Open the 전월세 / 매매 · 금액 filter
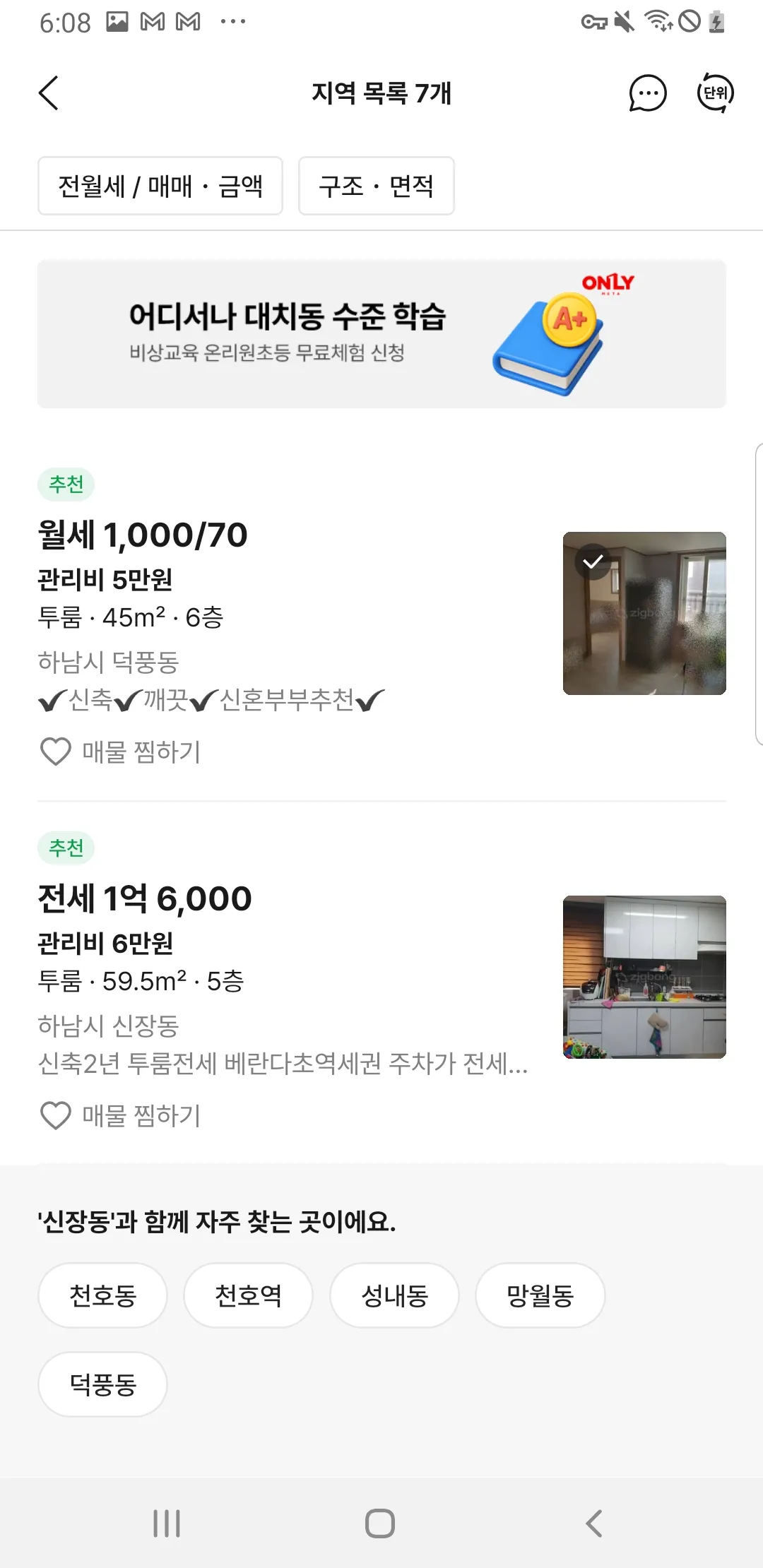This screenshot has height=1568, width=763. tap(160, 186)
